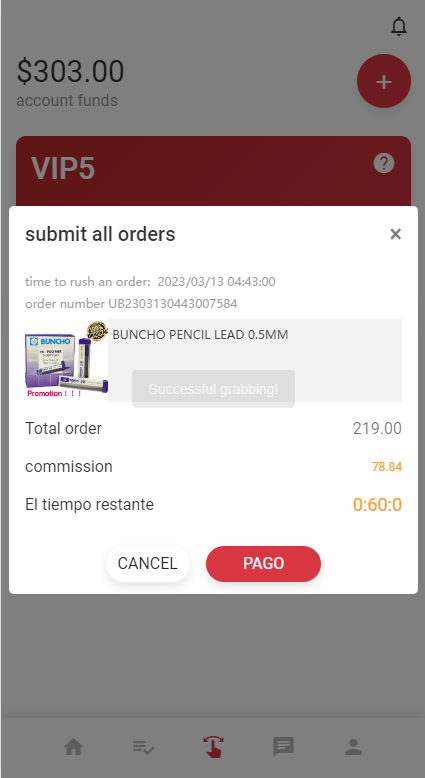The width and height of the screenshot is (425, 778).
Task: Switch to the grab order tab
Action: [213, 747]
